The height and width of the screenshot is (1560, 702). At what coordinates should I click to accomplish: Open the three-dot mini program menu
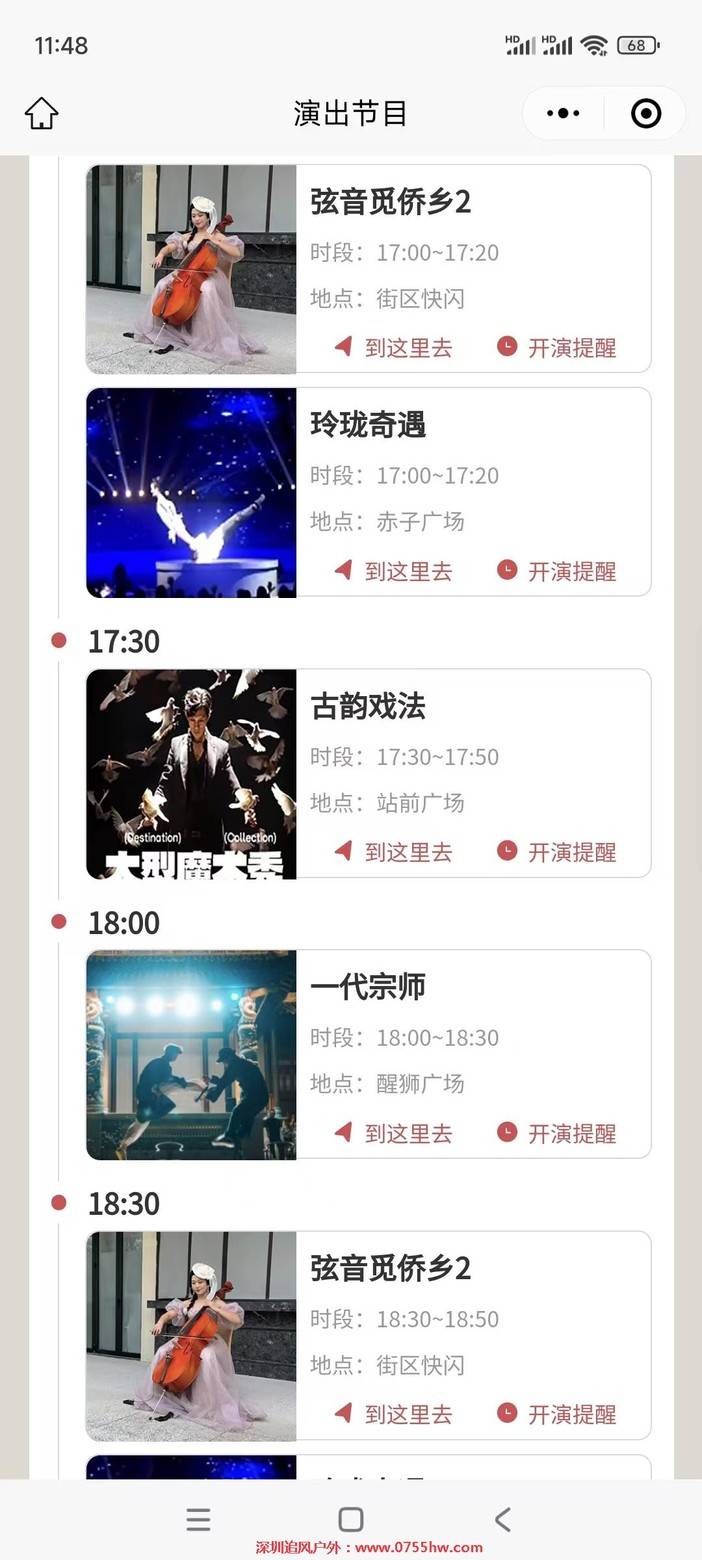(563, 114)
